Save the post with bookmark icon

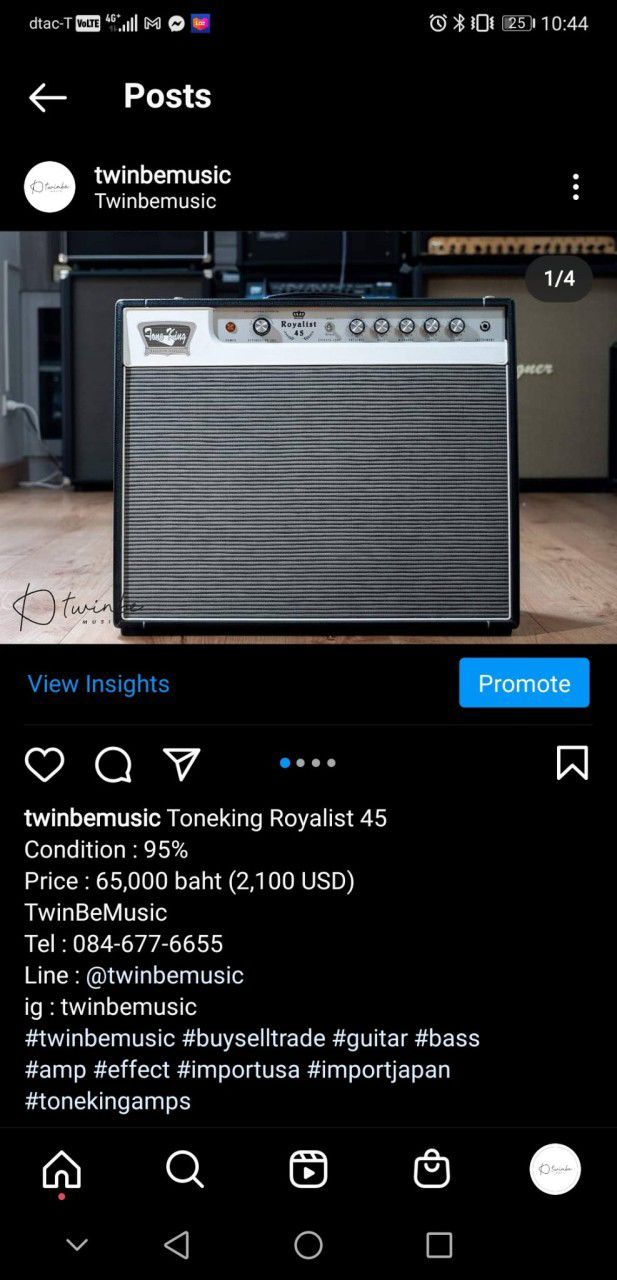click(x=572, y=763)
